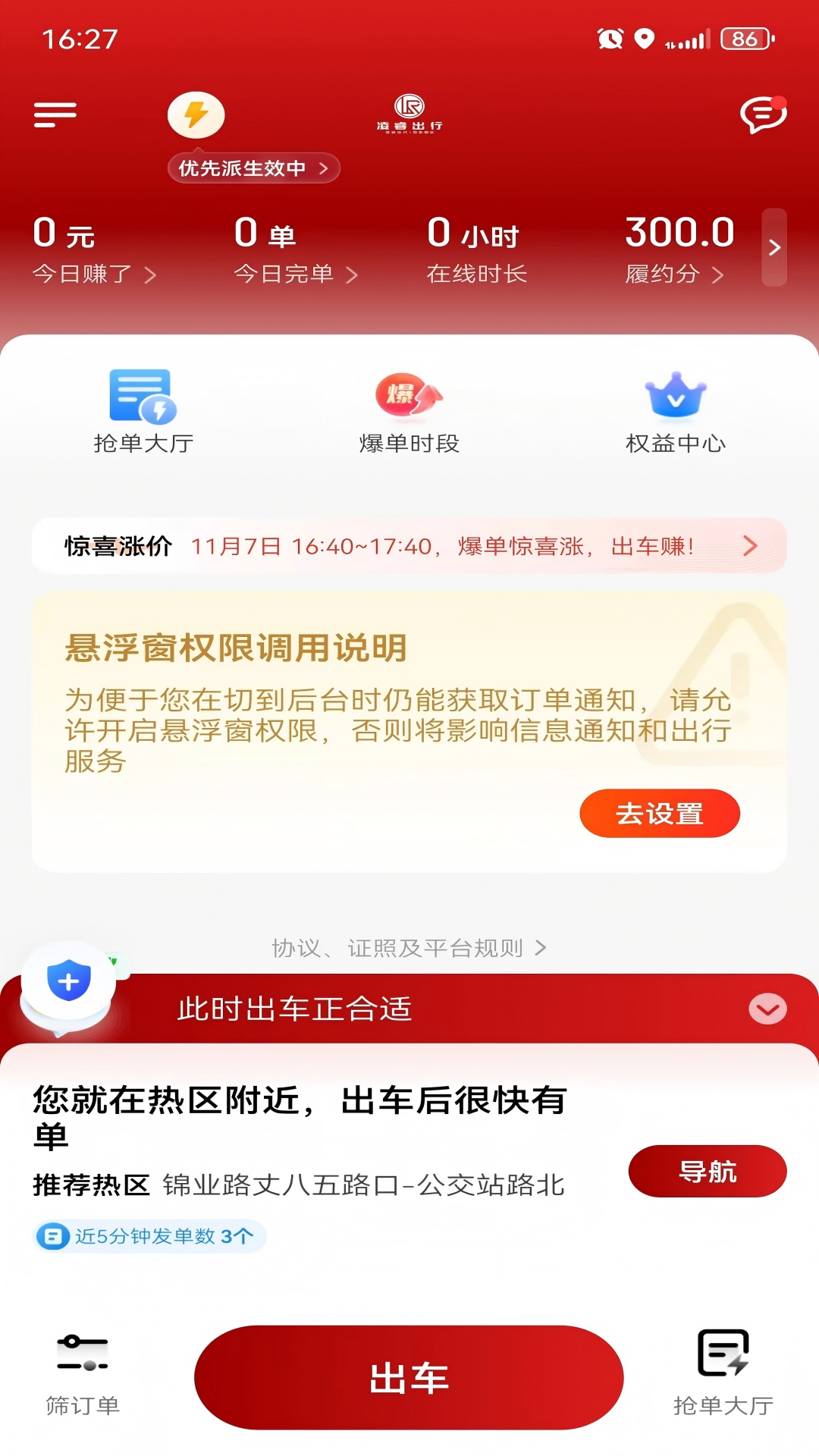Open the 惊喜涨价 promotion banner

[x=409, y=546]
